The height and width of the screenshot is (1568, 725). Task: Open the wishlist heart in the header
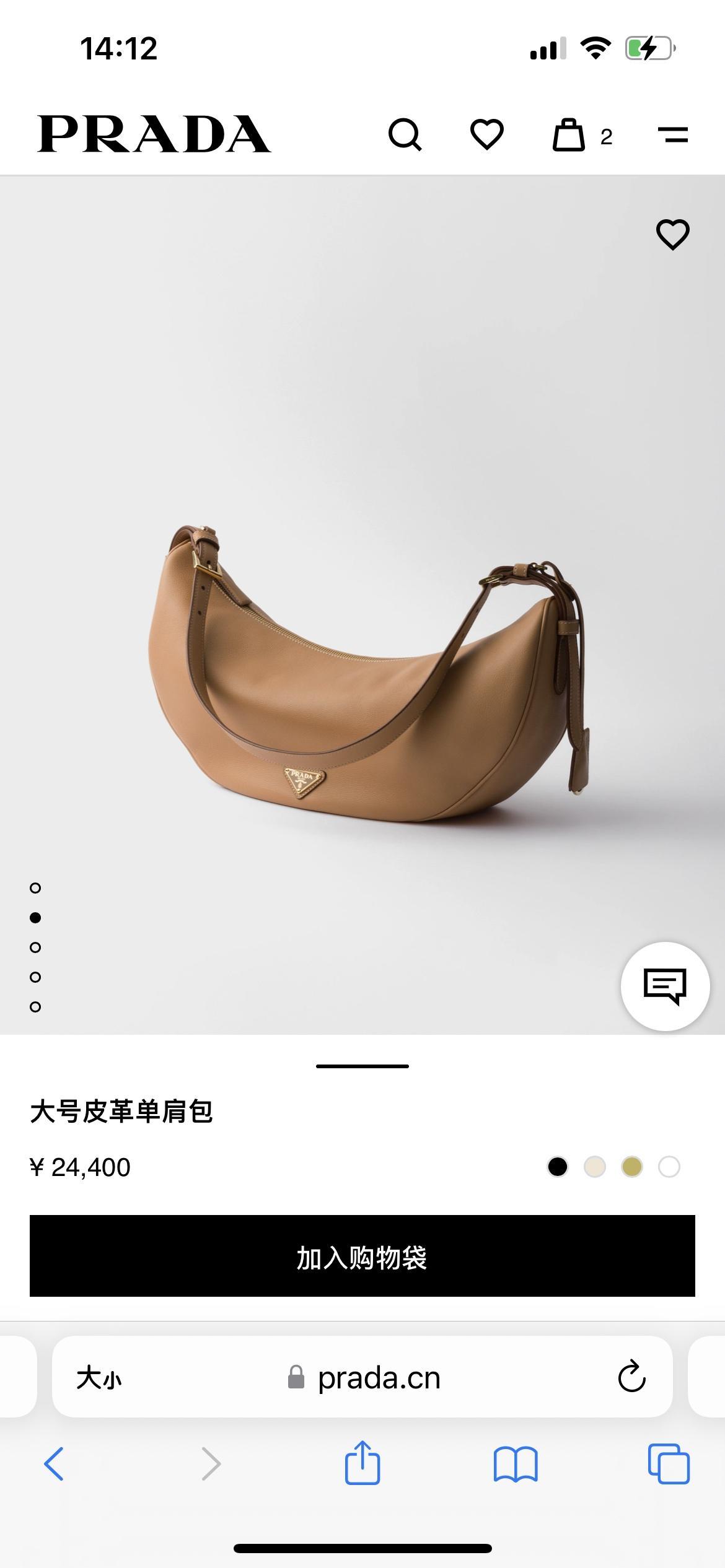point(487,134)
